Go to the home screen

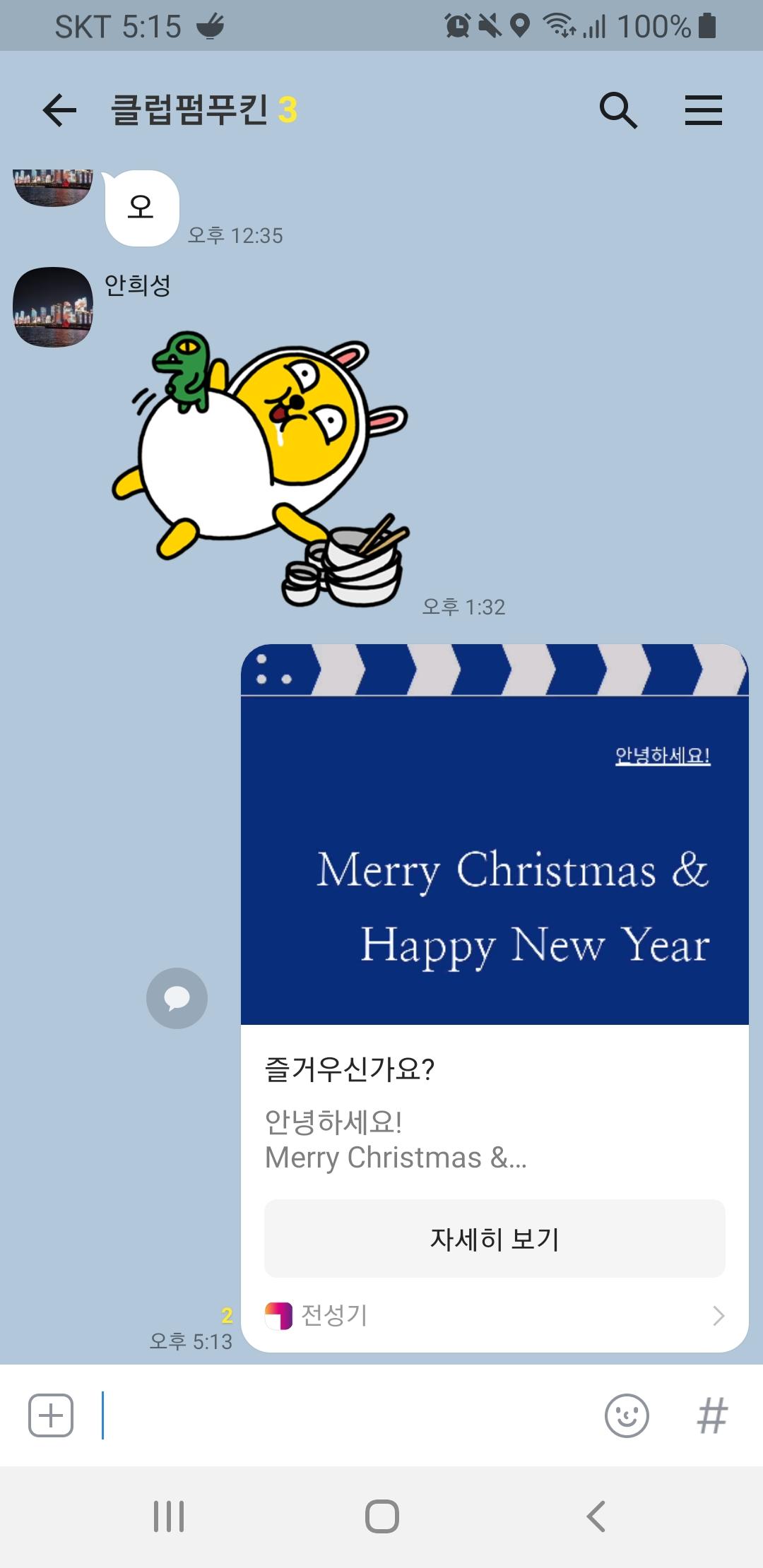tap(381, 1516)
